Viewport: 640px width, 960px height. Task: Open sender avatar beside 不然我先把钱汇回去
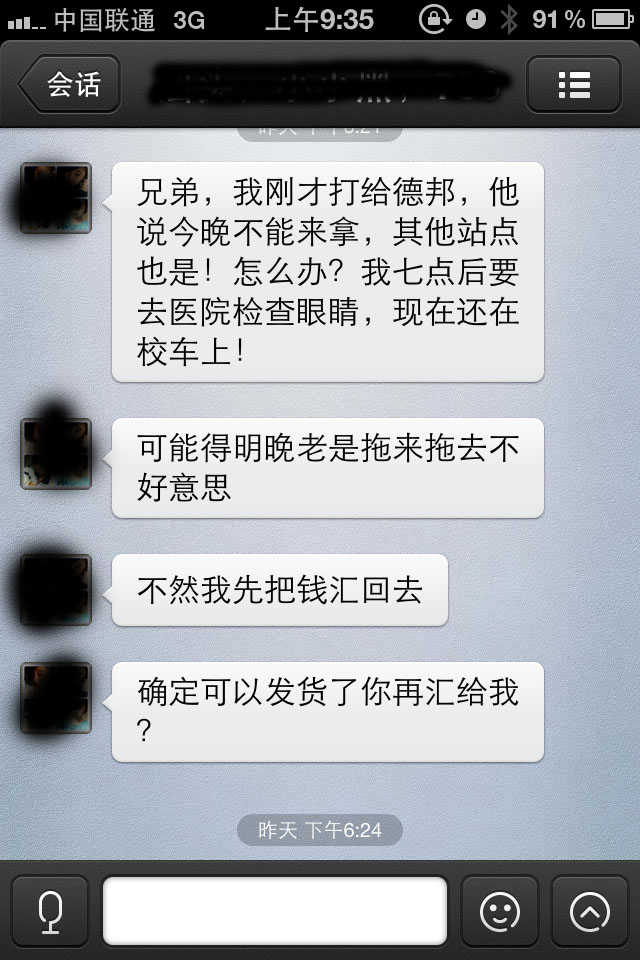[56, 590]
